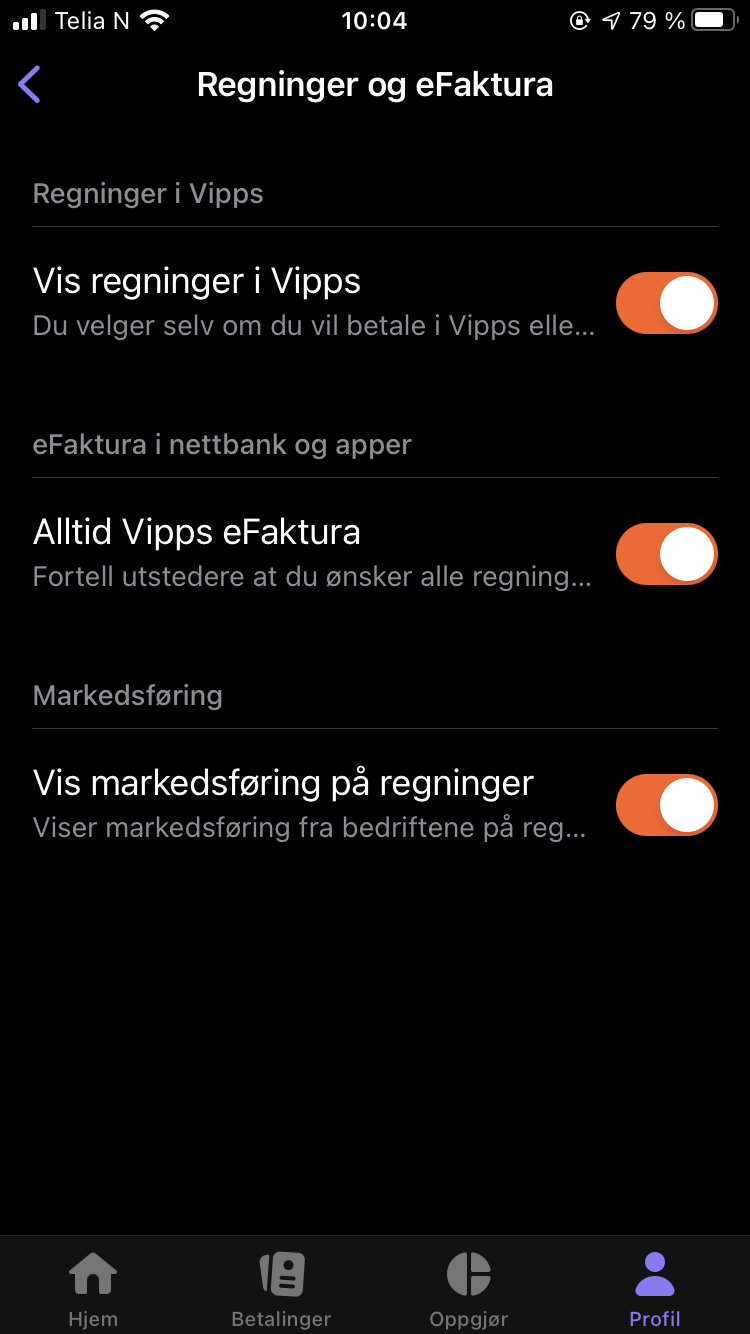
Task: Go to the Oppgjør tab
Action: coord(468,1288)
